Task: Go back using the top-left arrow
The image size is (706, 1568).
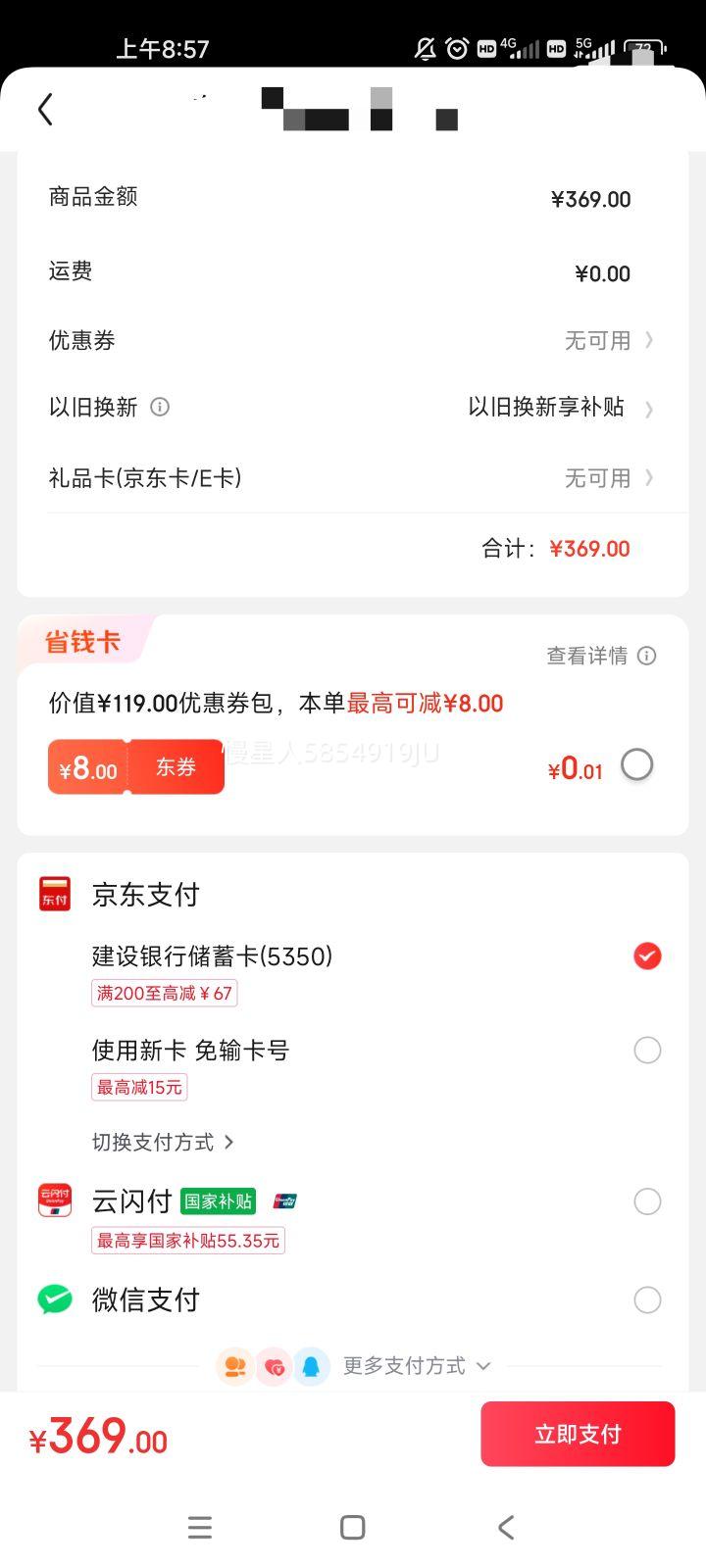Action: [x=45, y=109]
